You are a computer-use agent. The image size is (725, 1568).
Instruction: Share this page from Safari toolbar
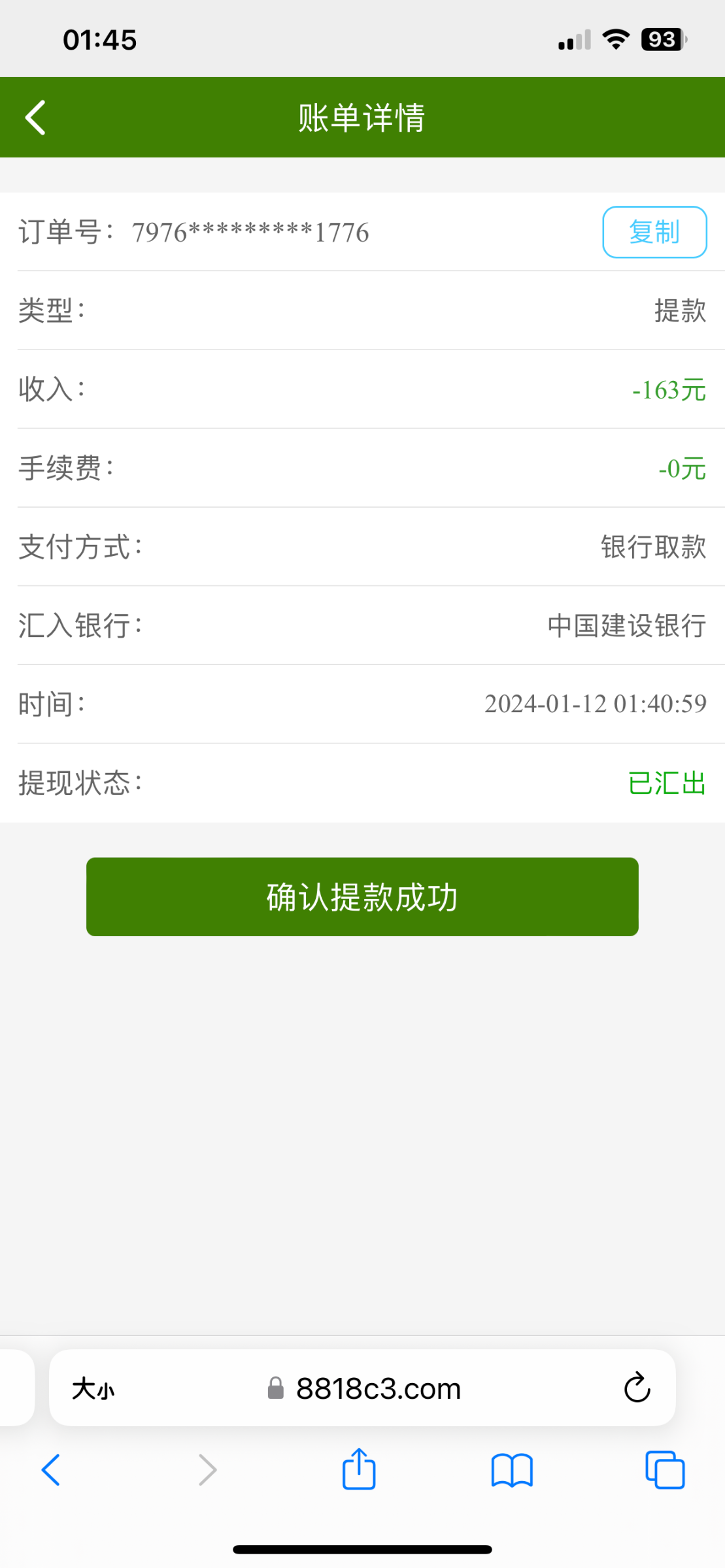tap(359, 1470)
